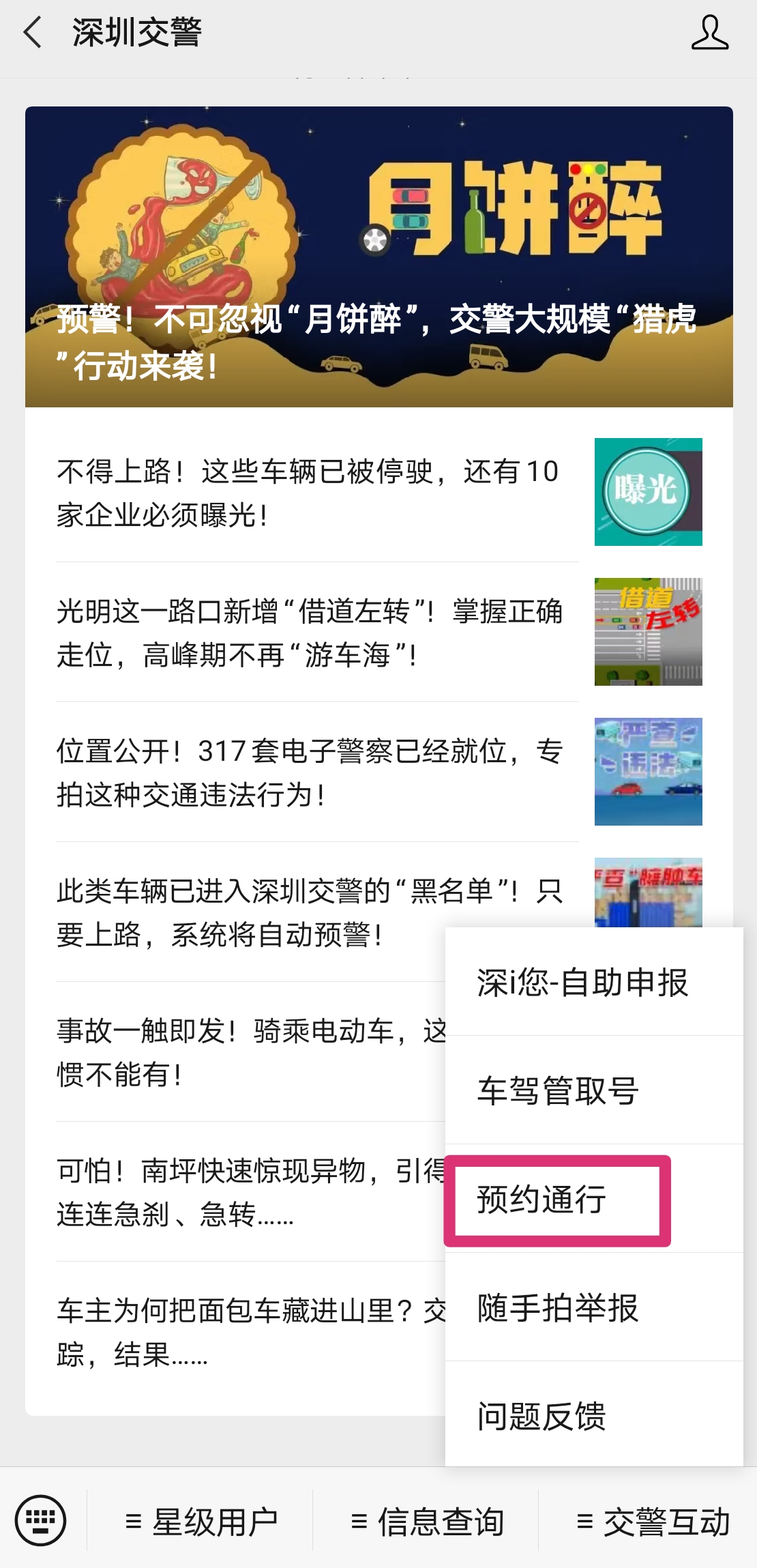This screenshot has width=757, height=1568.
Task: Select 深i您-自助申报 from the popup menu
Action: point(583,983)
